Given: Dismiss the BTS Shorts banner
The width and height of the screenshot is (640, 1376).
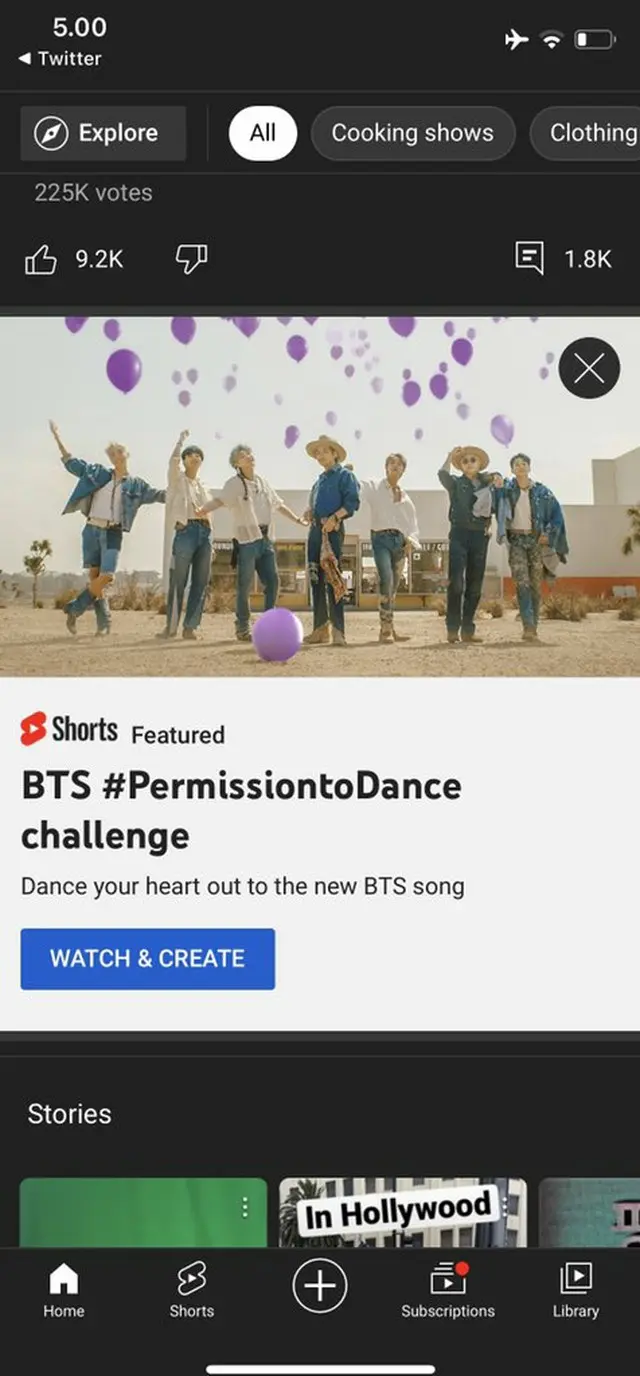Looking at the screenshot, I should [589, 369].
